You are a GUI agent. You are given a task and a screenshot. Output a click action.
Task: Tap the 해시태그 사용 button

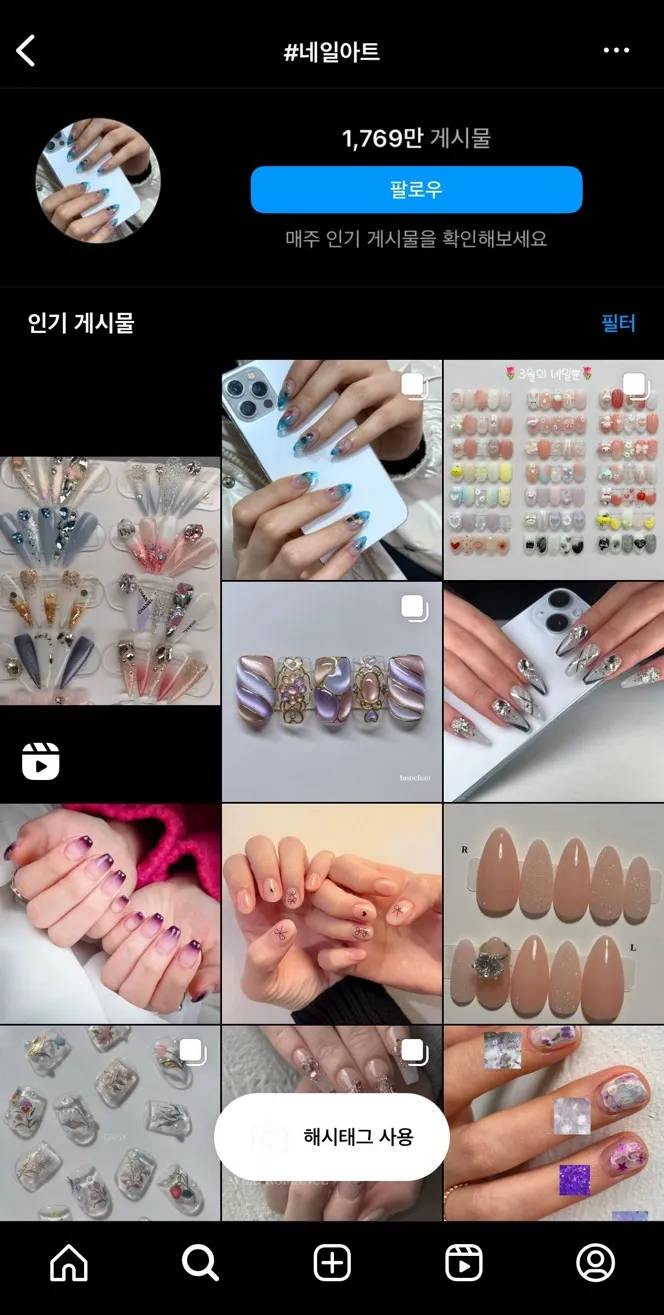pos(331,1137)
